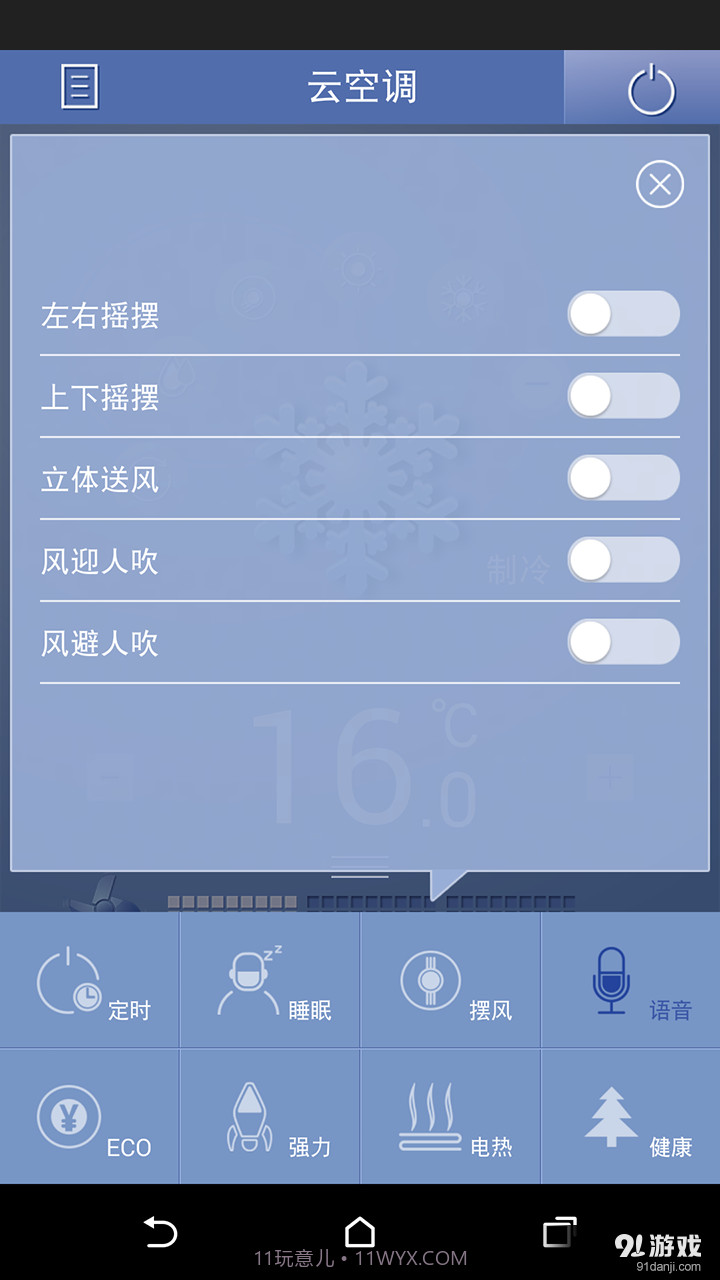Enable the 上下摇摆 vertical swing switch

click(x=622, y=396)
